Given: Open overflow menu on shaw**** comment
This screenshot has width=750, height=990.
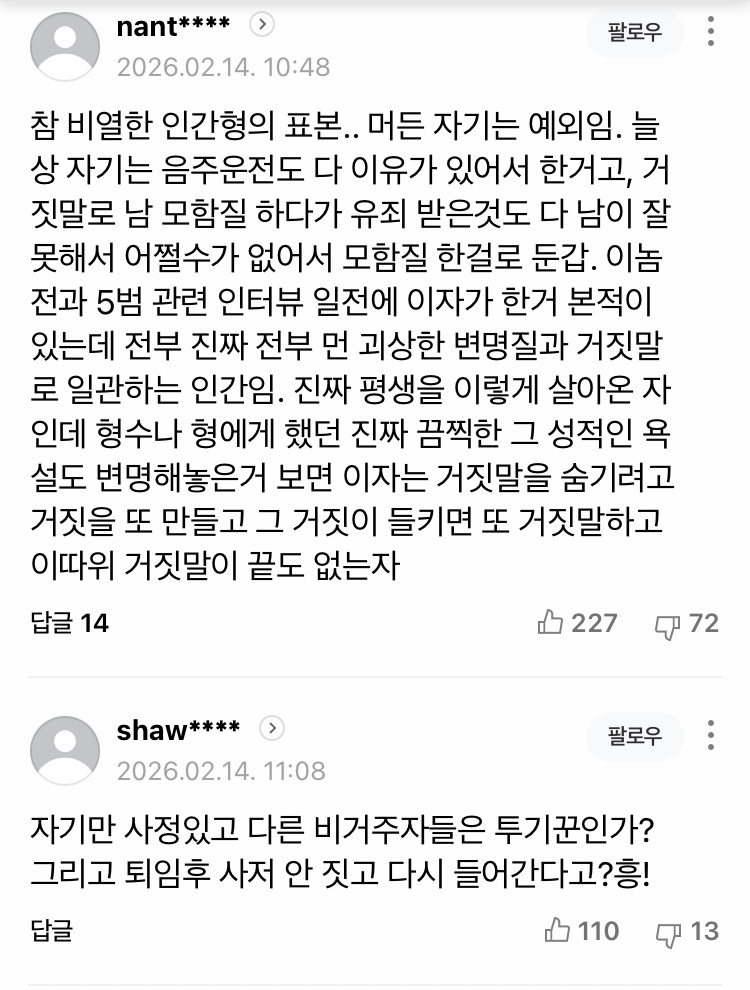Looking at the screenshot, I should tap(710, 737).
